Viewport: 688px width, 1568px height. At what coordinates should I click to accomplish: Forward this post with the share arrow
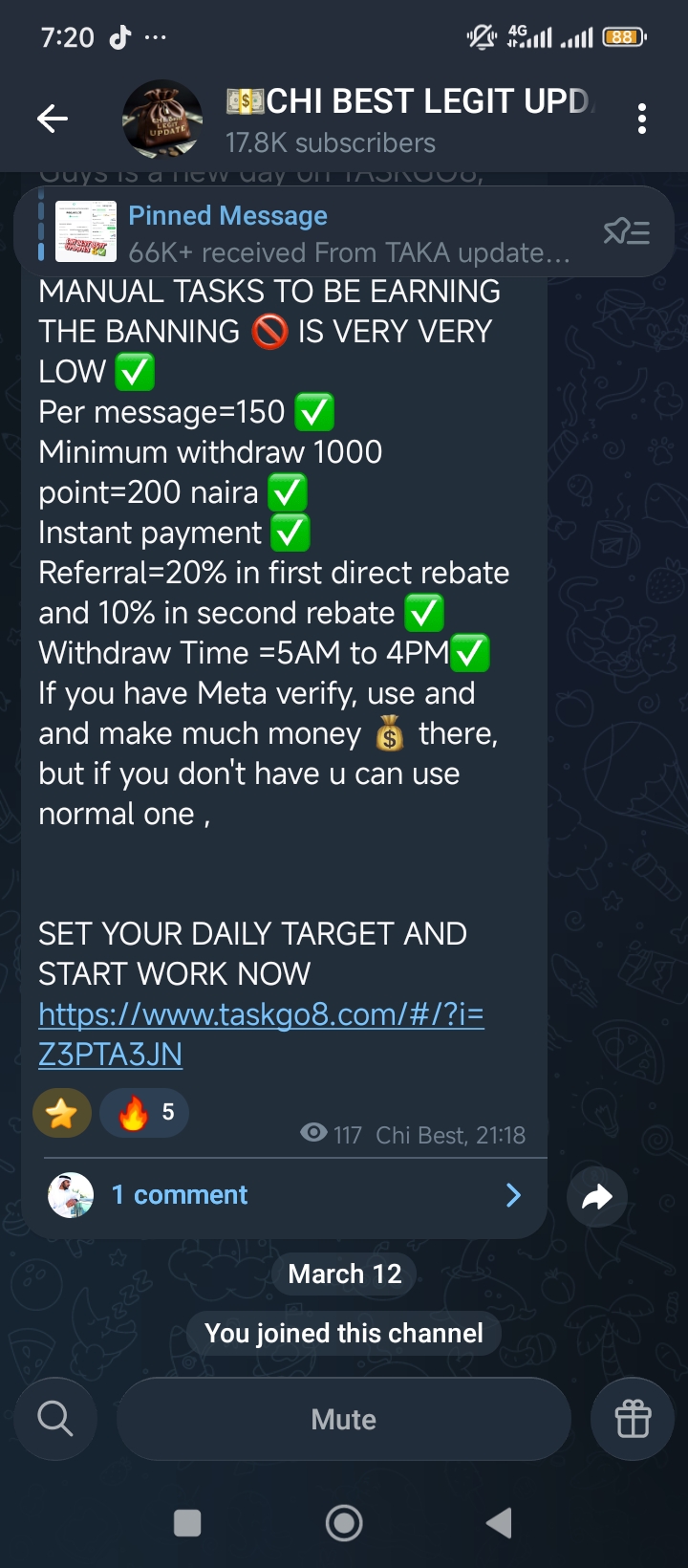pos(597,1196)
